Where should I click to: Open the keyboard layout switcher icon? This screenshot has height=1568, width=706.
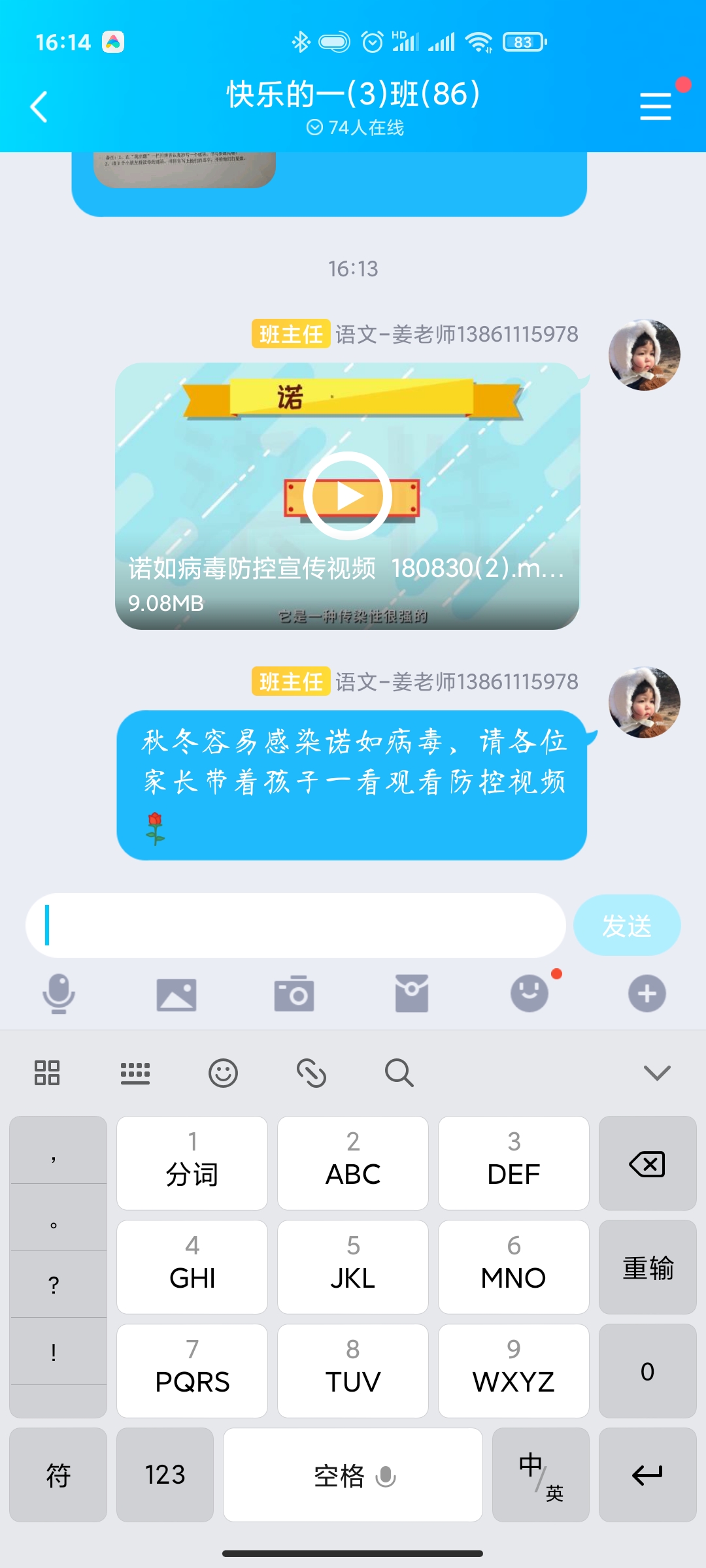click(x=135, y=1073)
